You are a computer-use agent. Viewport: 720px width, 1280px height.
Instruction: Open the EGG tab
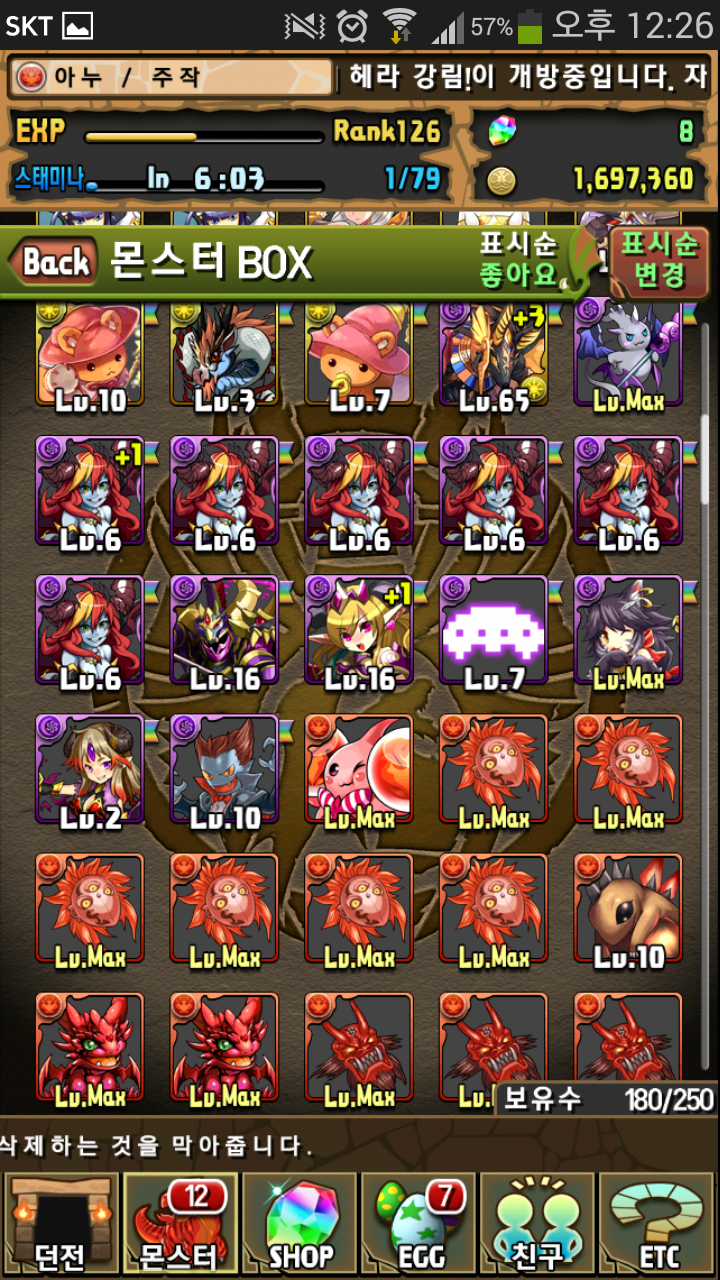pyautogui.click(x=418, y=1224)
